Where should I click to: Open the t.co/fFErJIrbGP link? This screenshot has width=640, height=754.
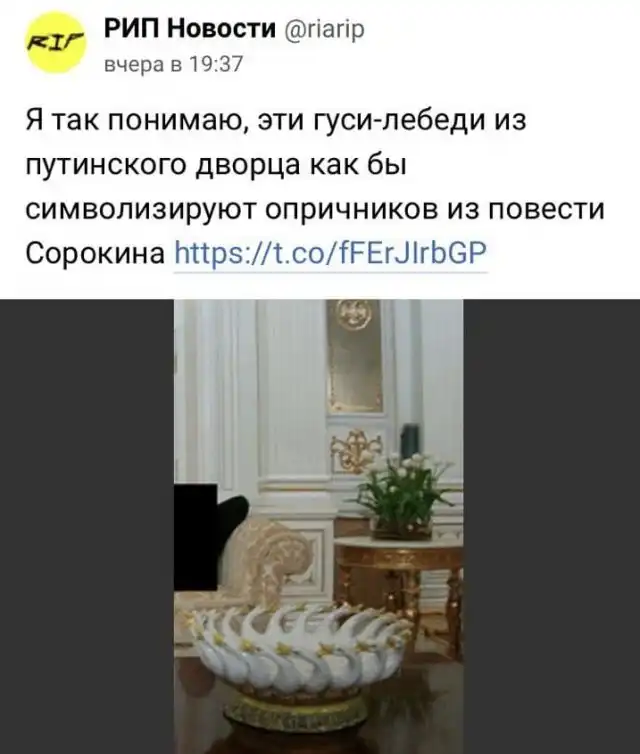[330, 252]
